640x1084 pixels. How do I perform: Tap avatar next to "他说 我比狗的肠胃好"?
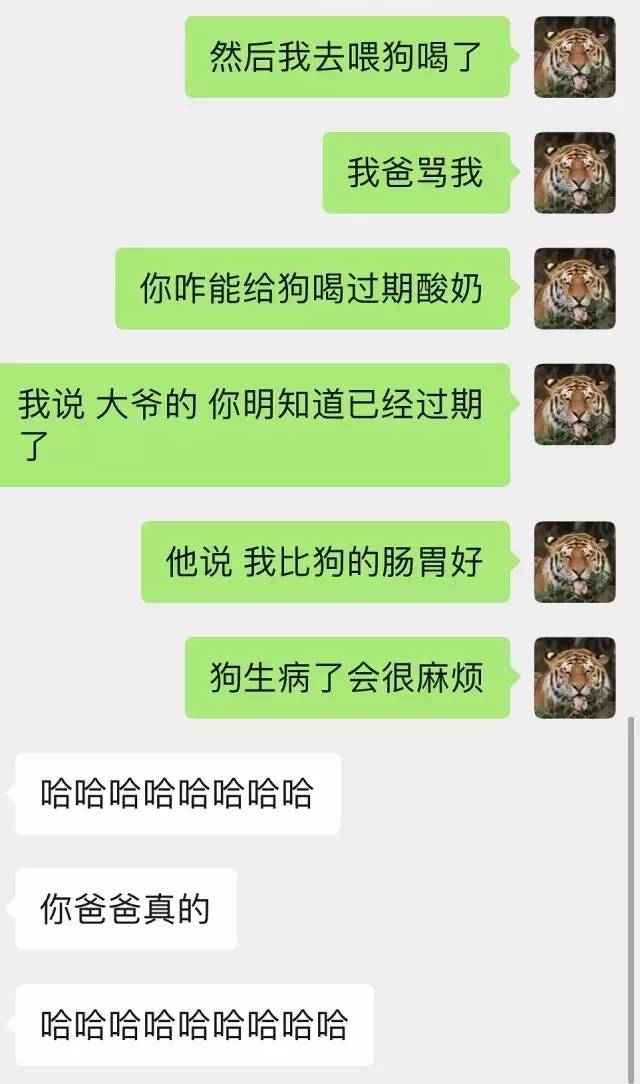574,562
